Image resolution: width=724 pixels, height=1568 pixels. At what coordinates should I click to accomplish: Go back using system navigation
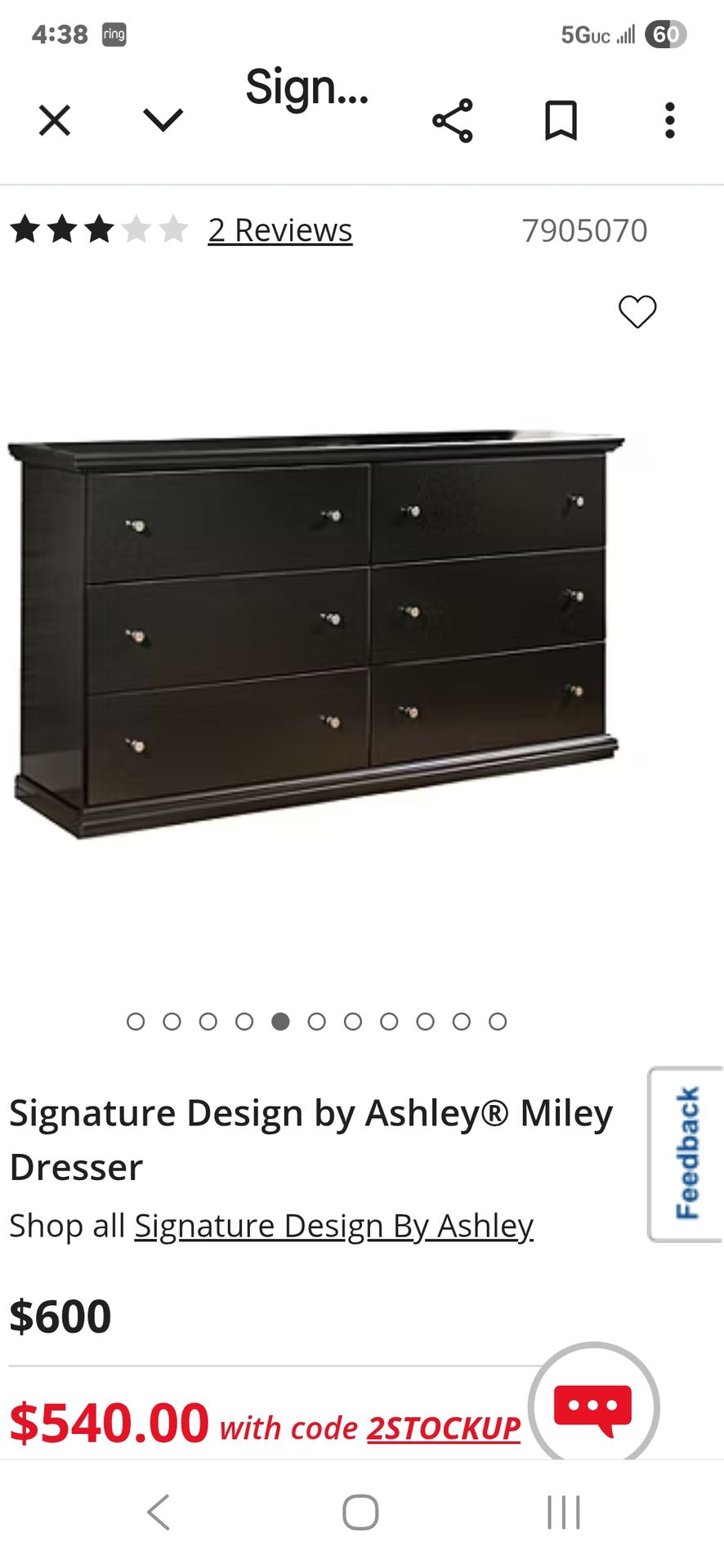[158, 1512]
